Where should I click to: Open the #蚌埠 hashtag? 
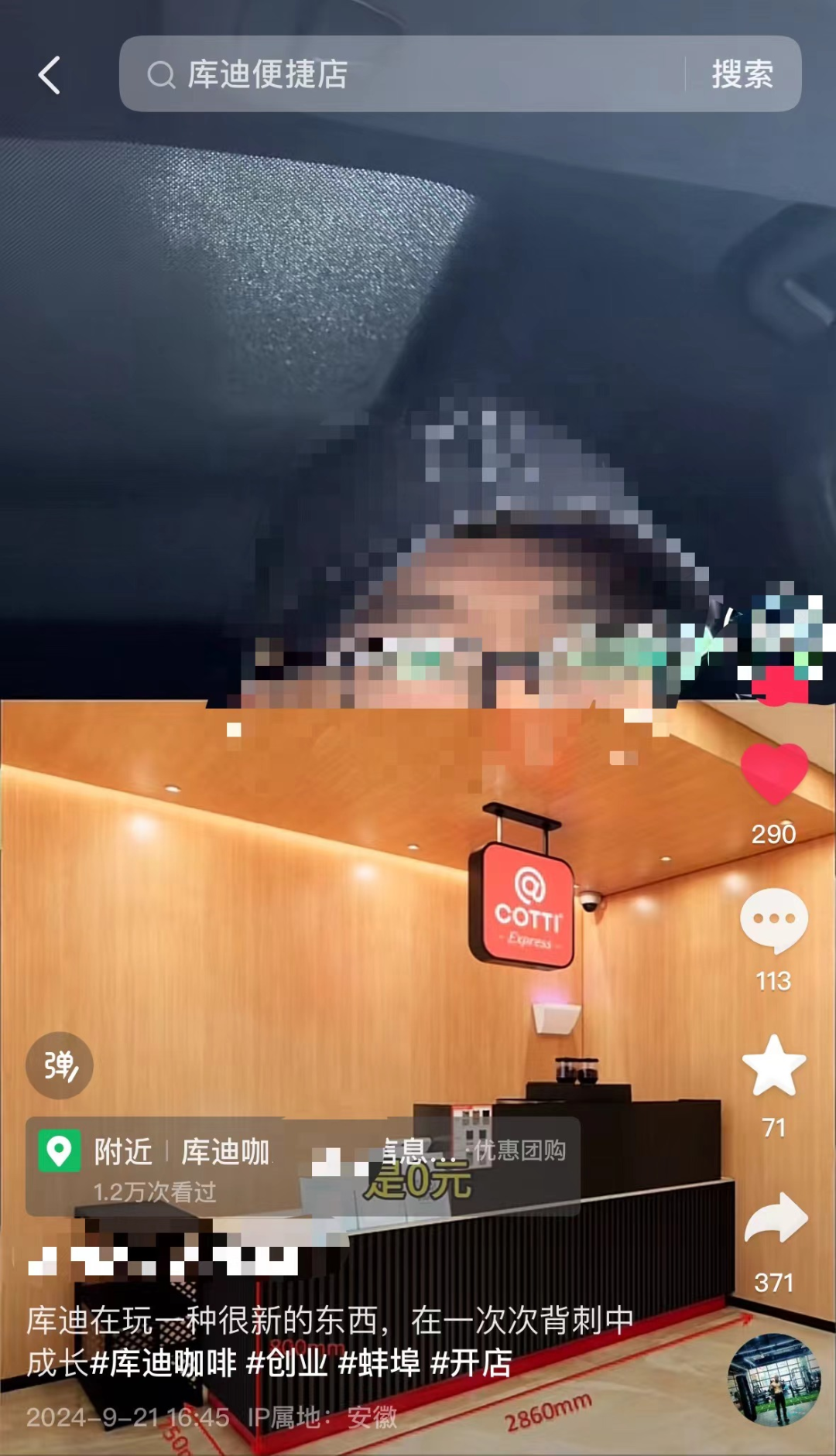[x=379, y=1363]
